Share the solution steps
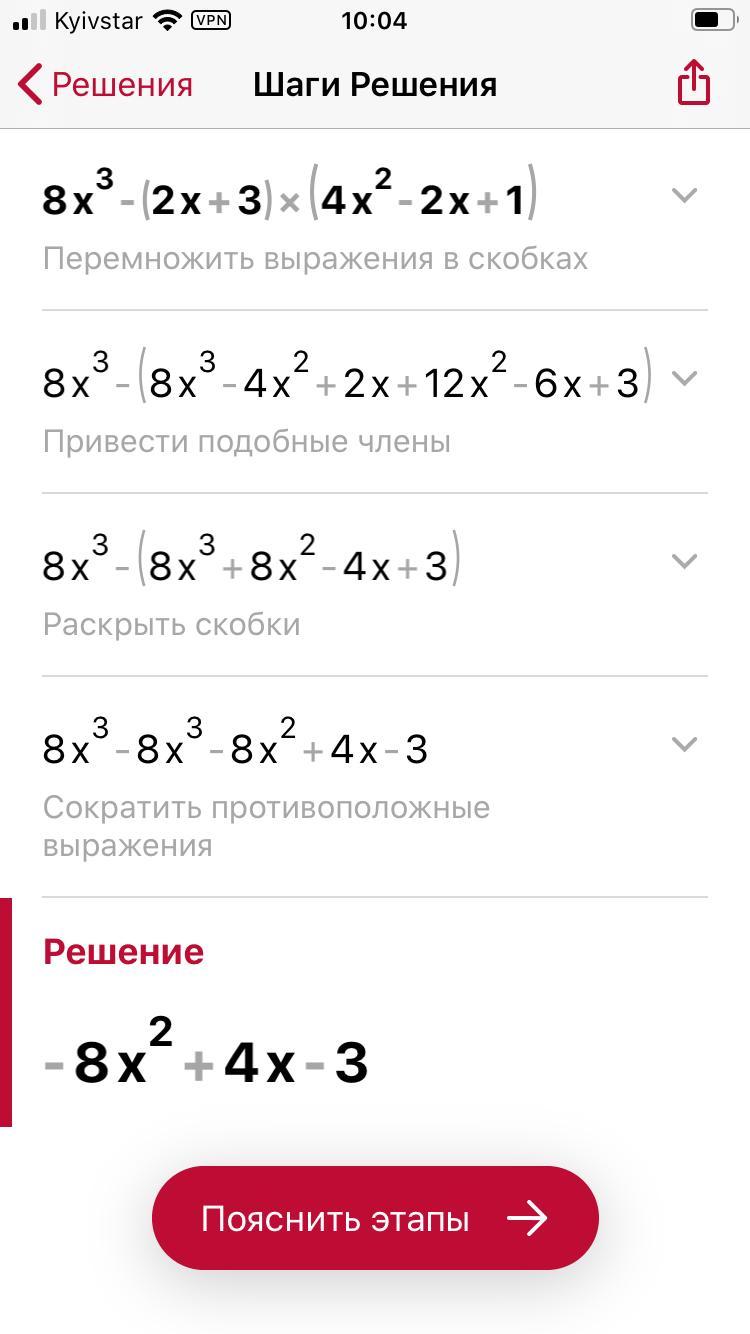This screenshot has height=1334, width=750. coord(693,82)
